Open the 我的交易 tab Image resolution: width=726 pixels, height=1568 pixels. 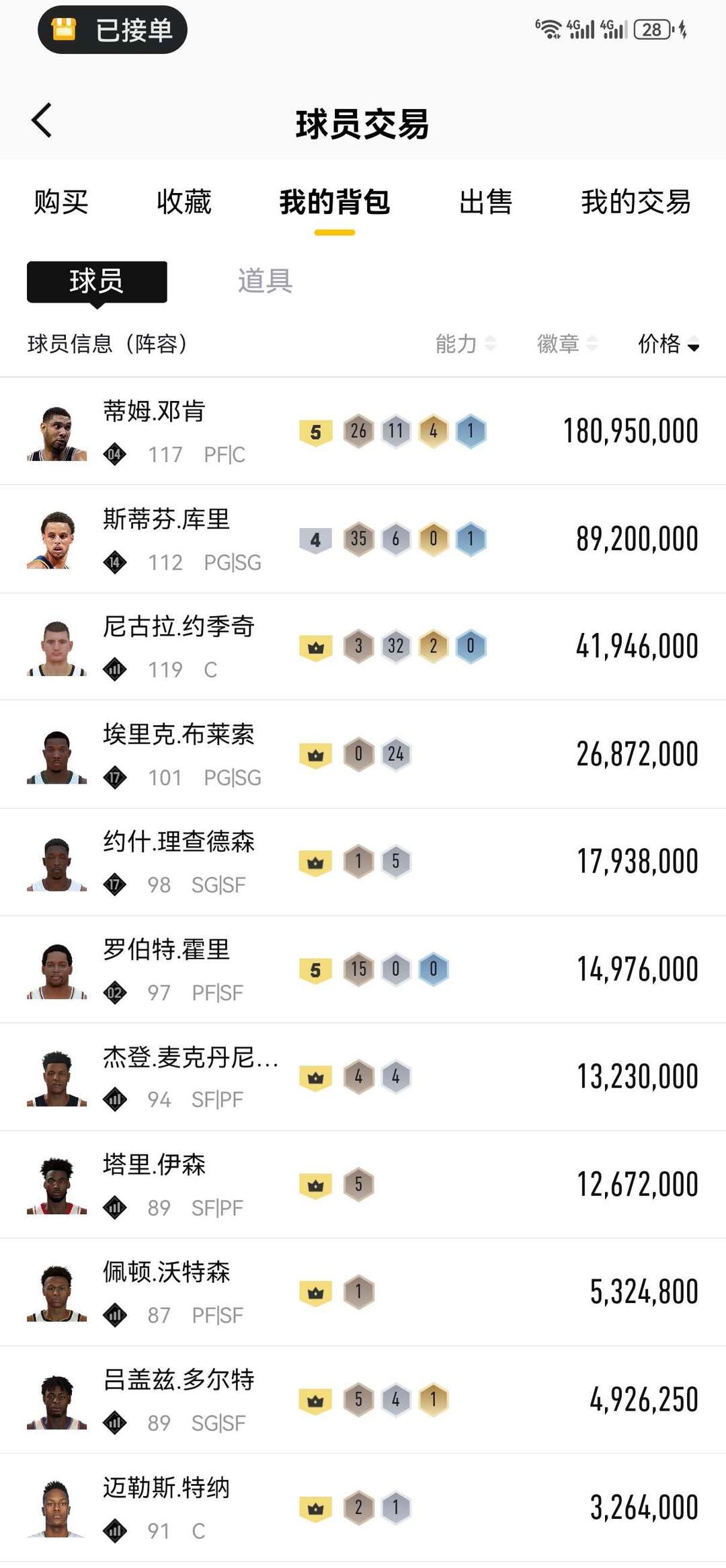(x=635, y=202)
